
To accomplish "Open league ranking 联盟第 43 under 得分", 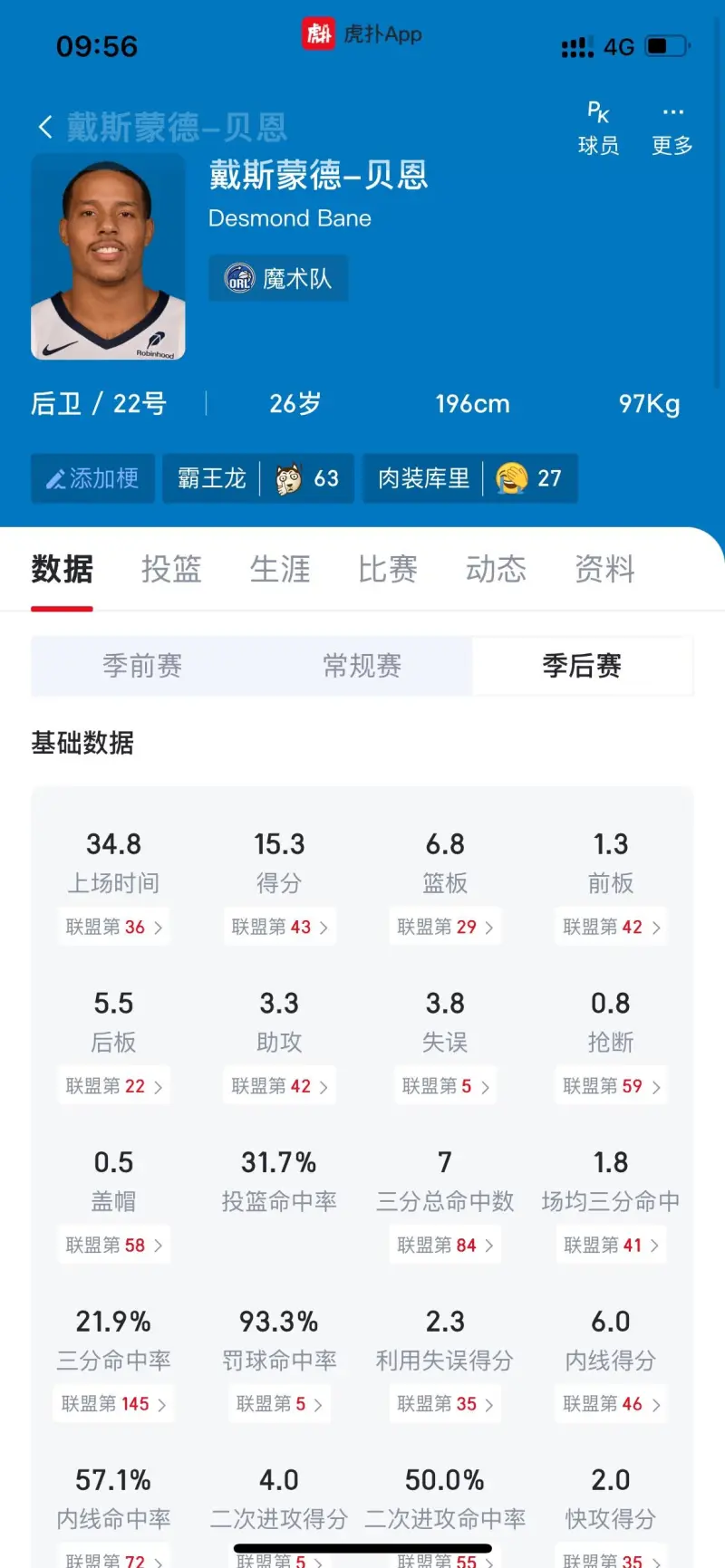I will [279, 927].
